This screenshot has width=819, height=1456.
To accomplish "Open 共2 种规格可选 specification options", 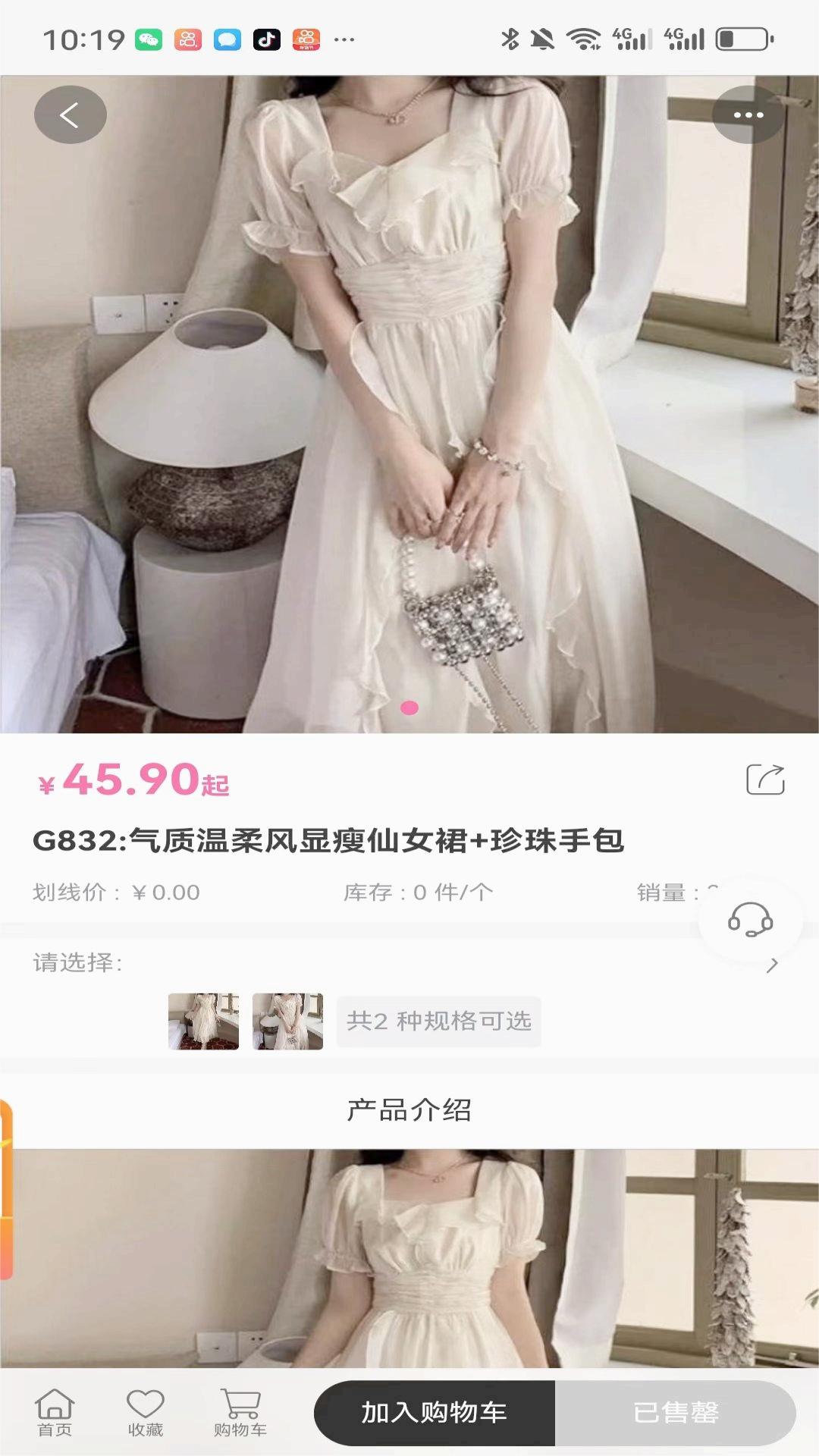I will click(438, 1021).
